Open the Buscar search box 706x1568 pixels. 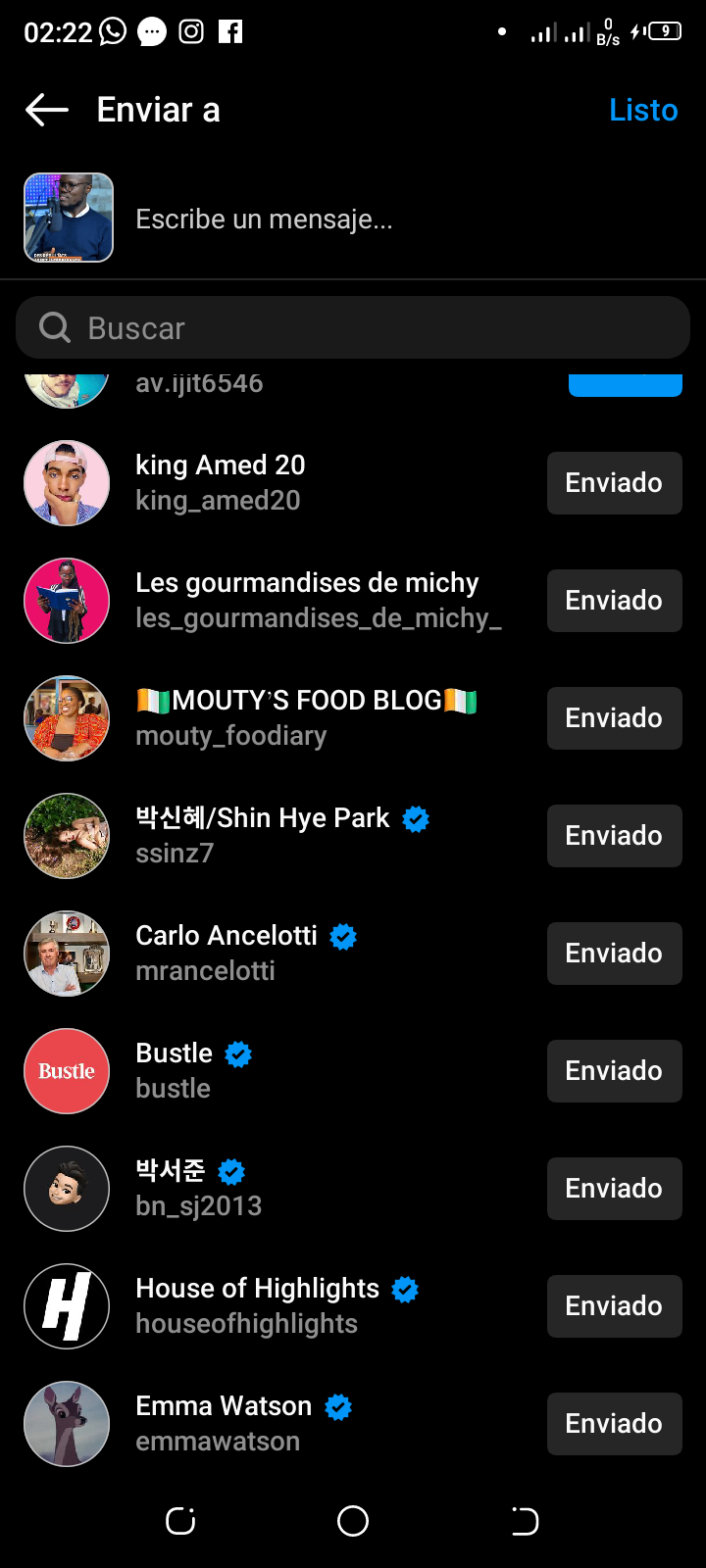(353, 328)
